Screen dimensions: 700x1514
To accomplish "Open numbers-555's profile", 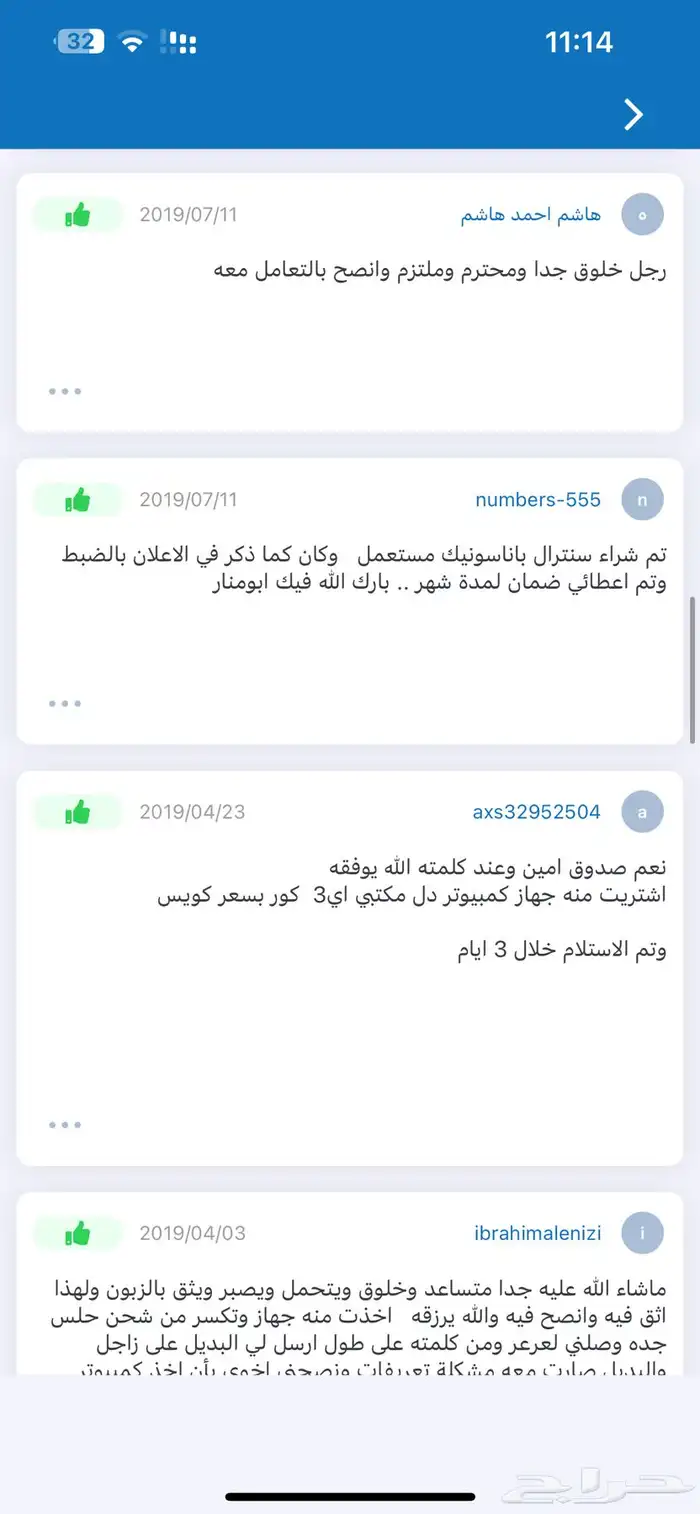I will pos(538,500).
